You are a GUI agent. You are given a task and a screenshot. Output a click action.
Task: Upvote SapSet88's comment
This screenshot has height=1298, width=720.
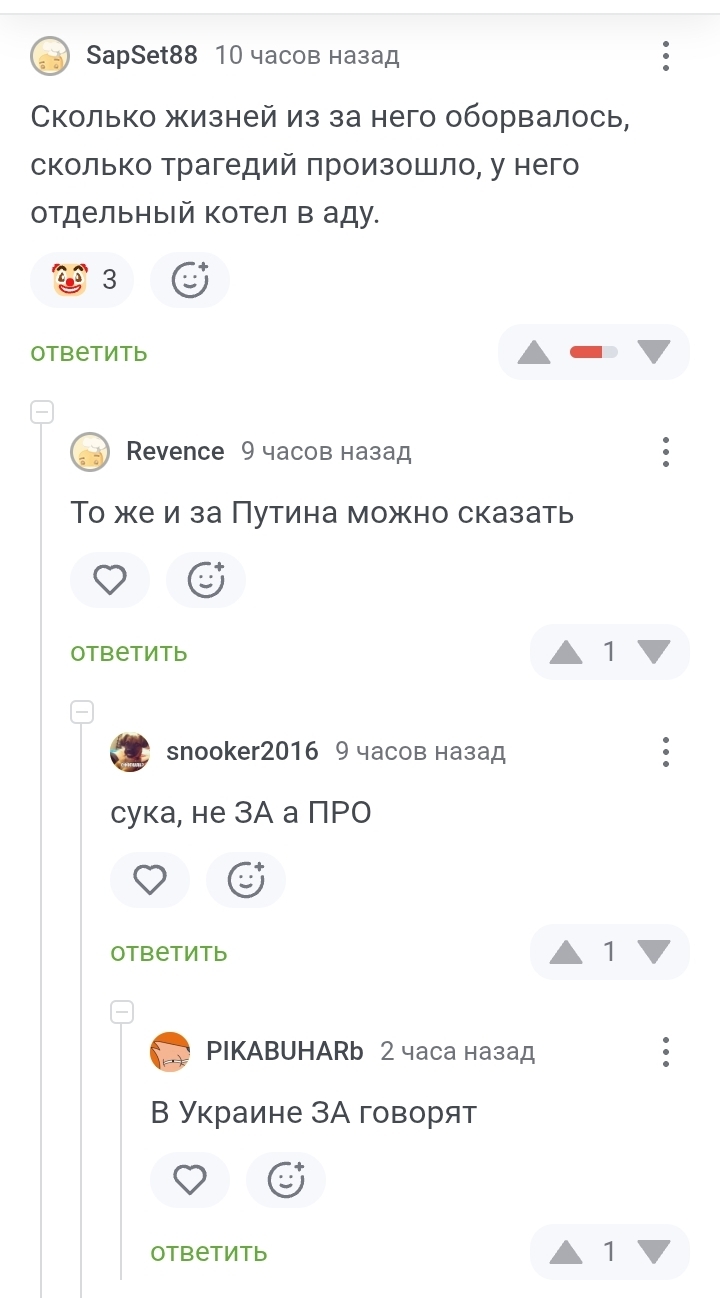[x=534, y=352]
